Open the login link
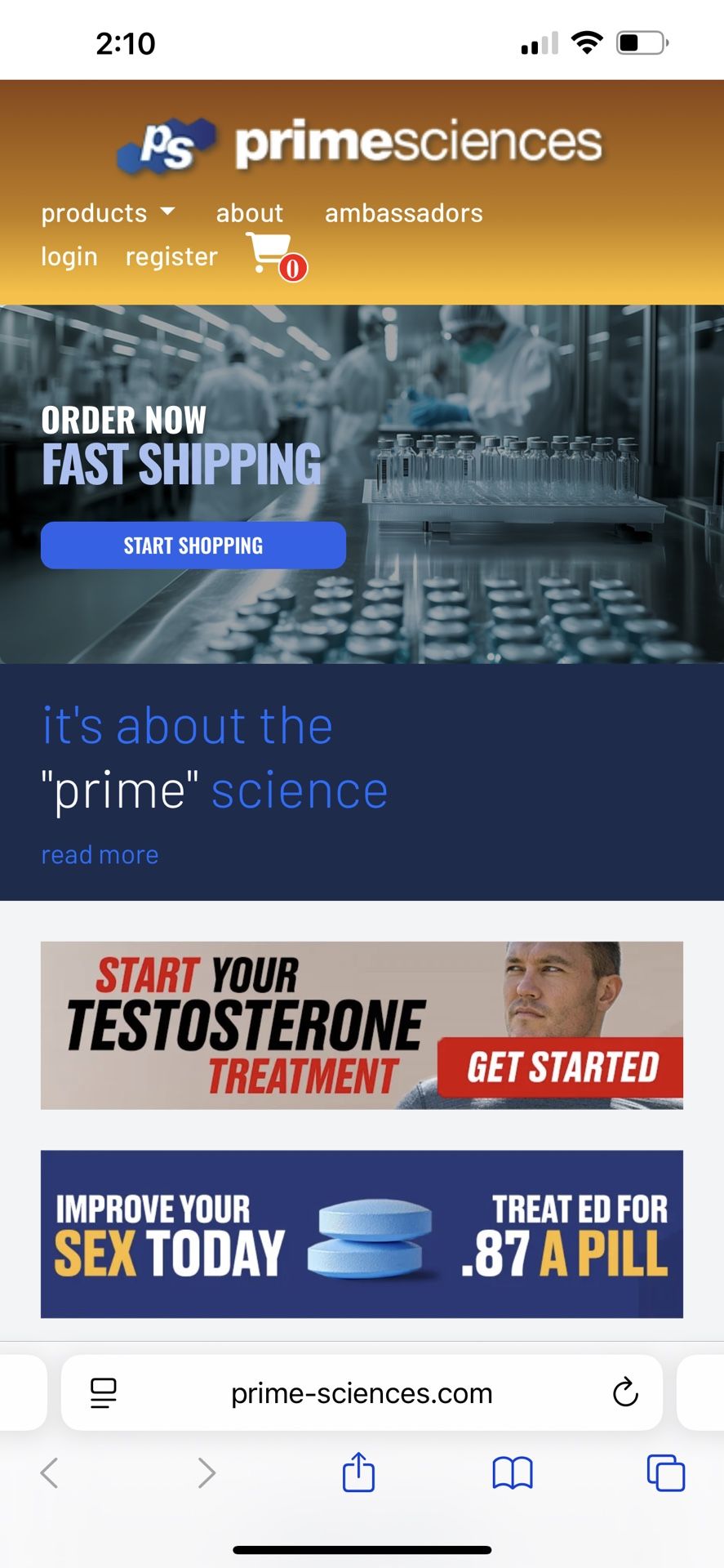The image size is (724, 1568). pyautogui.click(x=69, y=257)
